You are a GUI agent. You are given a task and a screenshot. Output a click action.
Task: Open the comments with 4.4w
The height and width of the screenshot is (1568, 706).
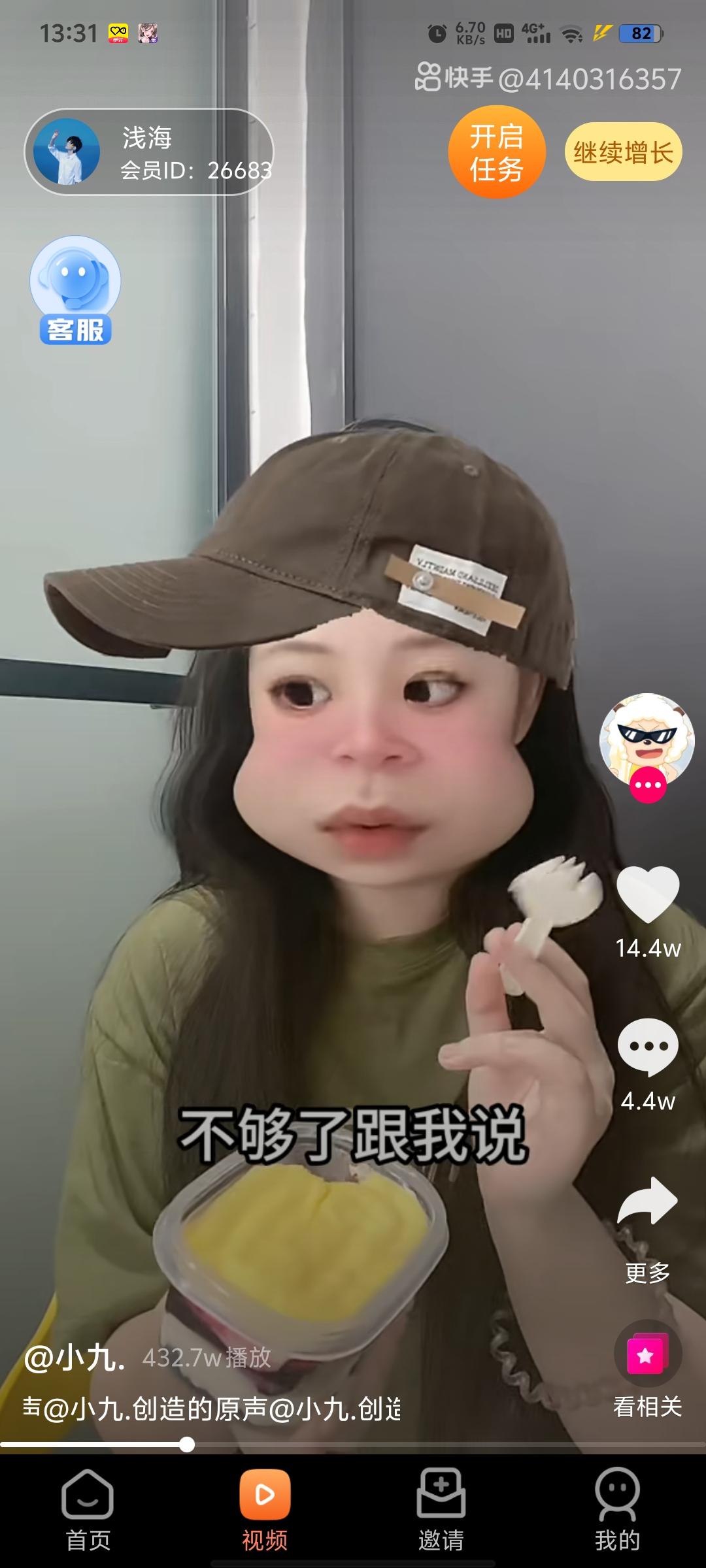[648, 1047]
